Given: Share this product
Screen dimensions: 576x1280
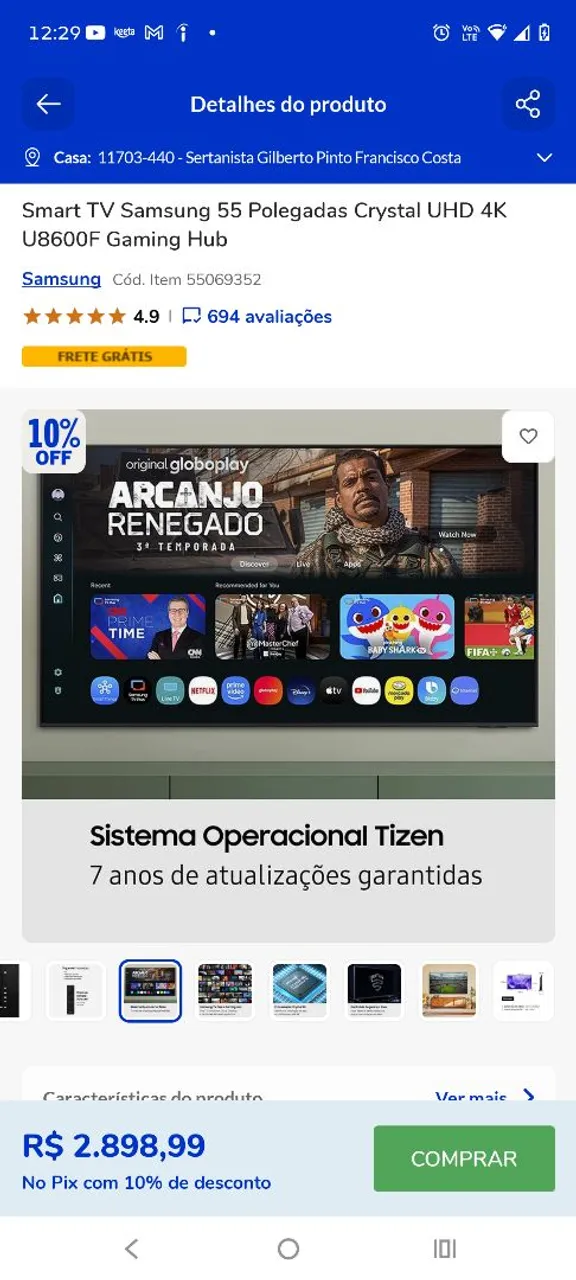Looking at the screenshot, I should (x=527, y=104).
